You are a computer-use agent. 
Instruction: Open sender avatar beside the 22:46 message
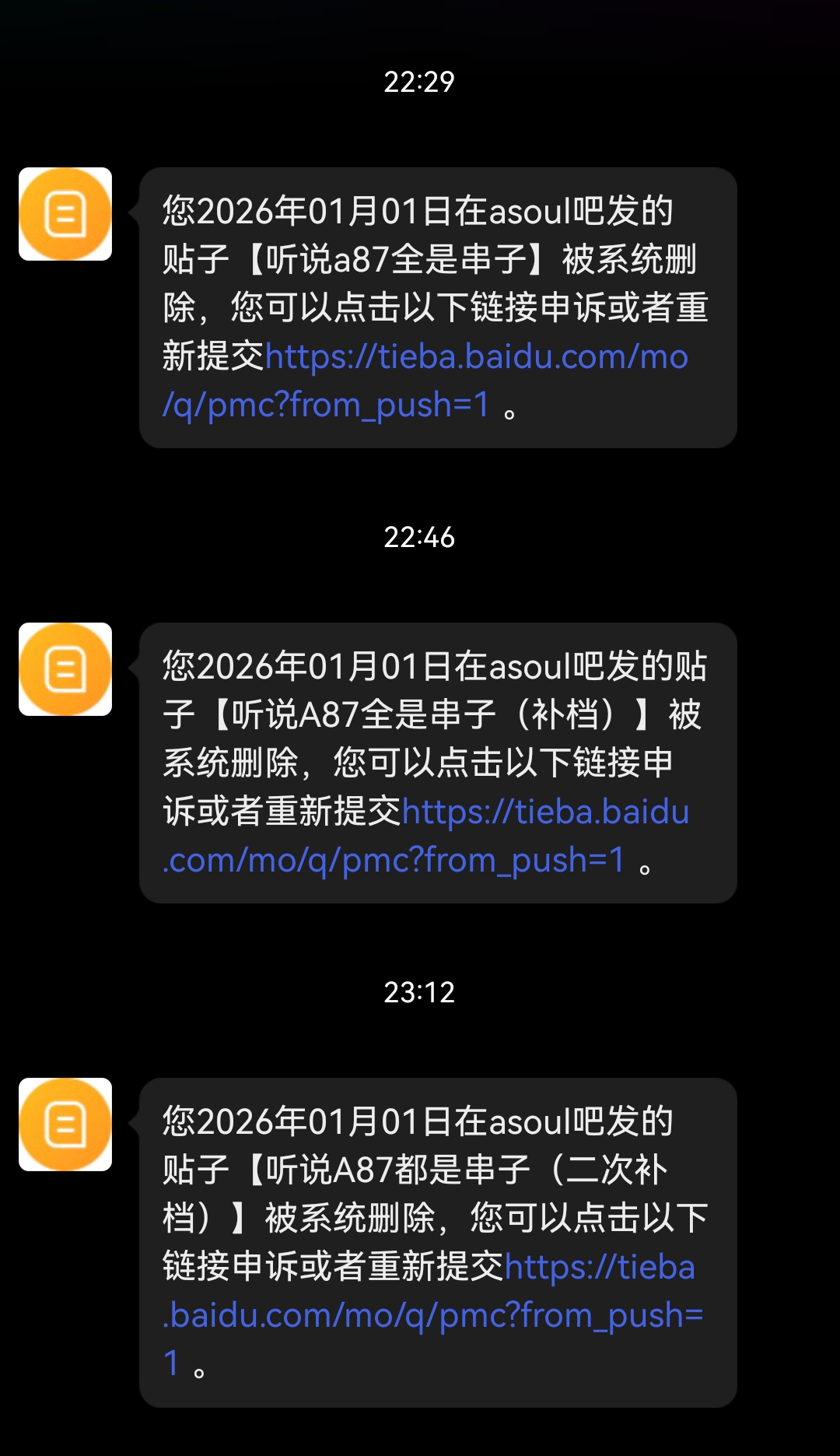[65, 669]
